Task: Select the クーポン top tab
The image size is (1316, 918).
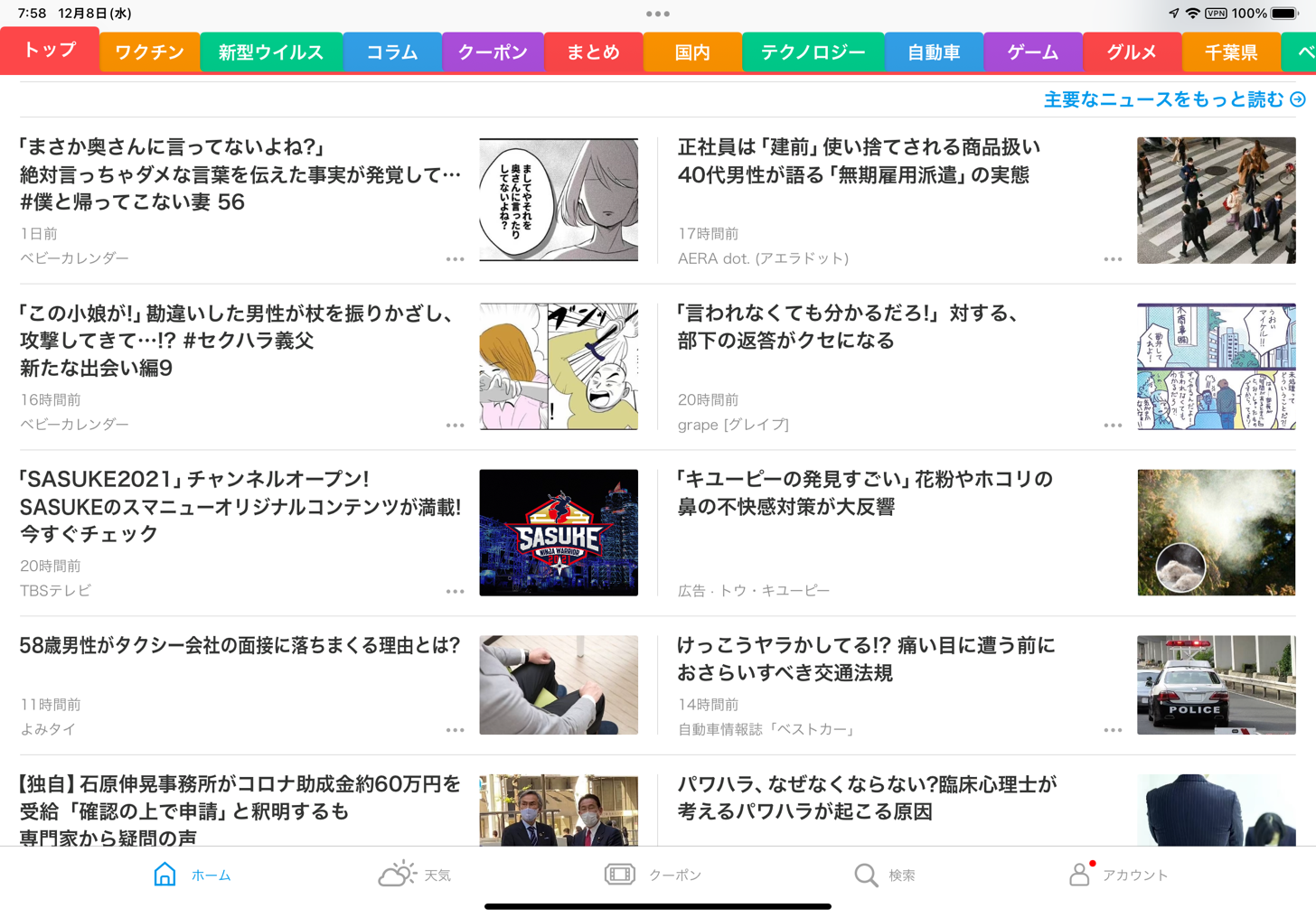Action: point(492,52)
